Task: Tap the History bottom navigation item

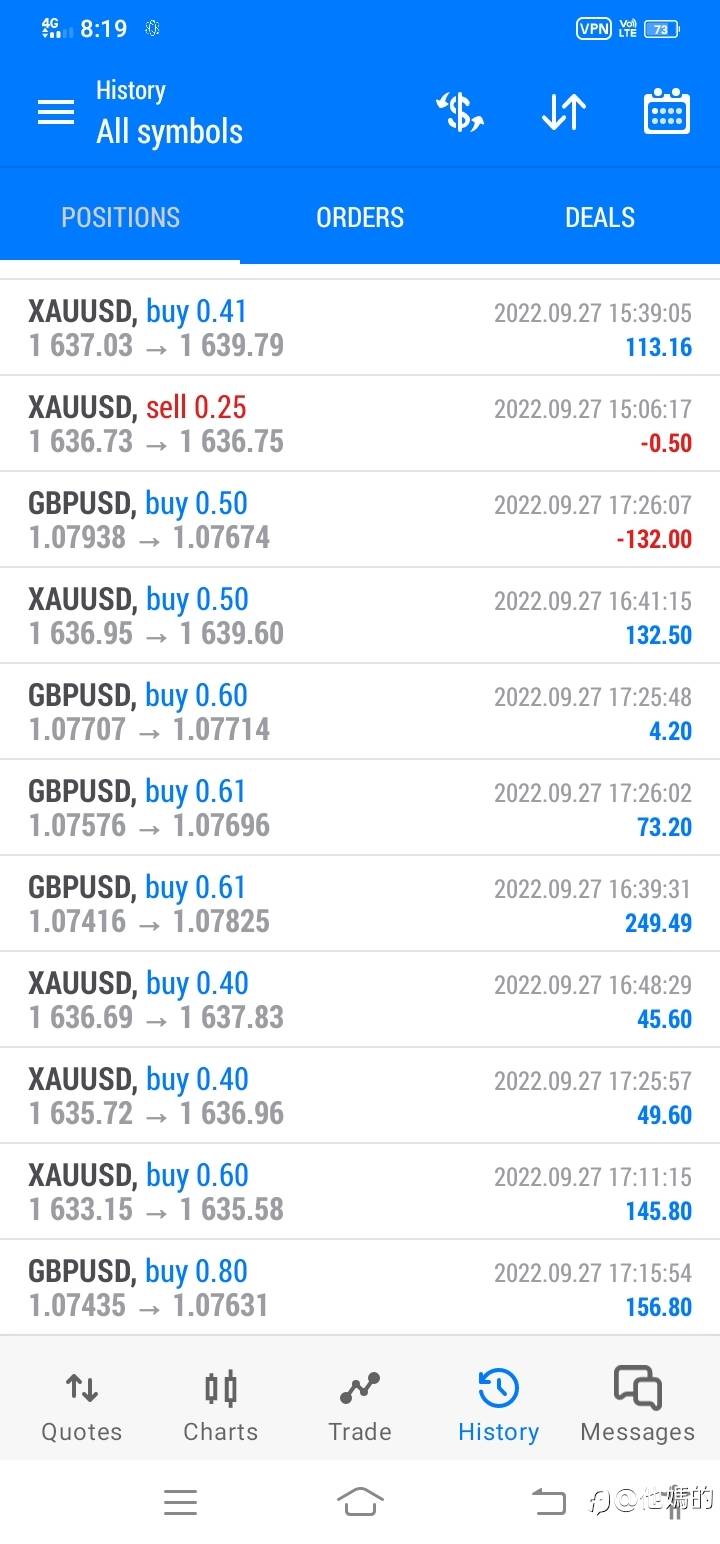Action: tap(498, 1404)
